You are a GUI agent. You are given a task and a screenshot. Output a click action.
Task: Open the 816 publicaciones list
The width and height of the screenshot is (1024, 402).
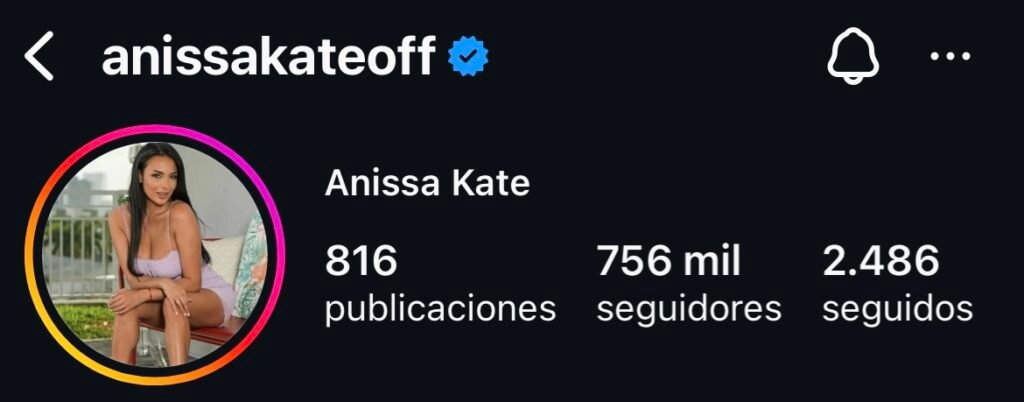440,284
